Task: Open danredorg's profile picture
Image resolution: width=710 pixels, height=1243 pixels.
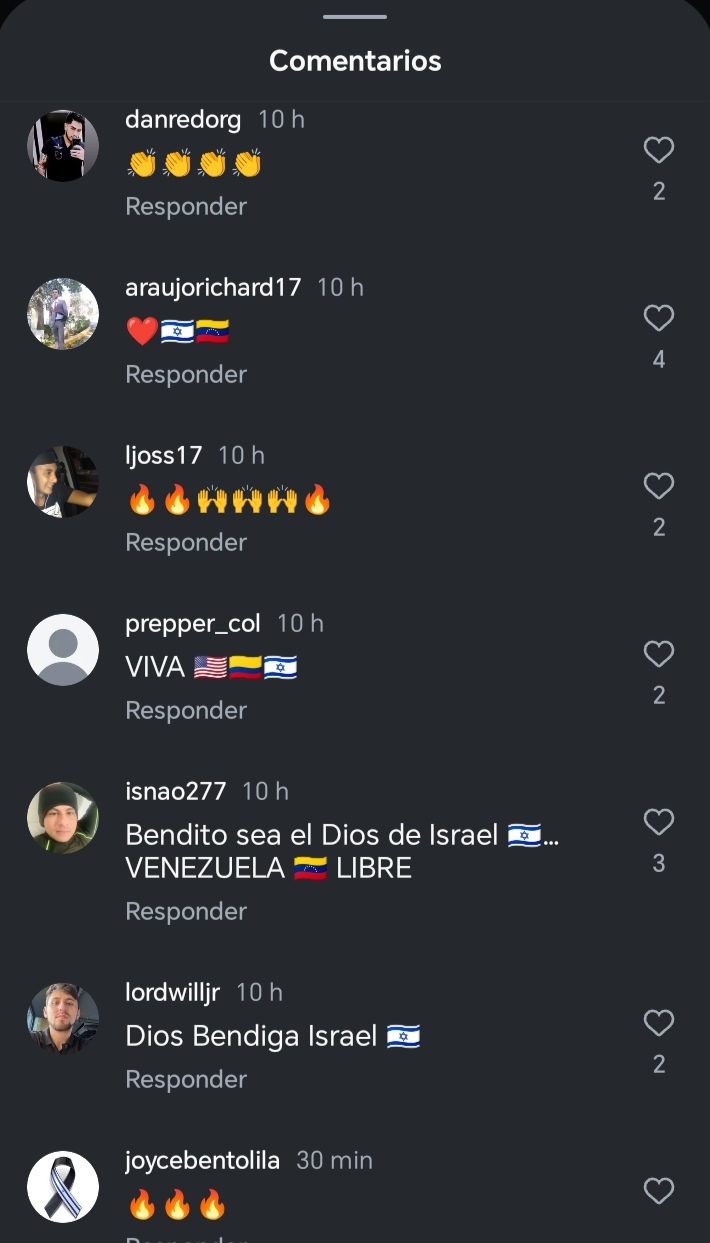Action: tap(63, 146)
